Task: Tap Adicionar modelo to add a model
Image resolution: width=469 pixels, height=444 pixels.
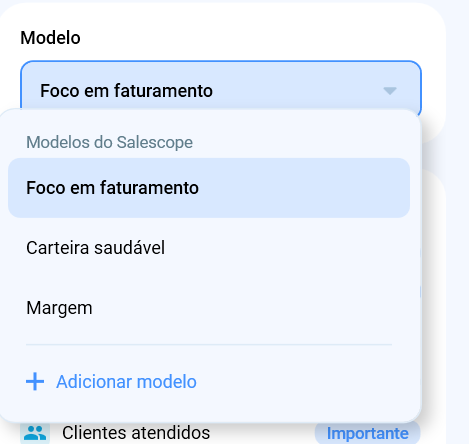Action: click(x=111, y=382)
